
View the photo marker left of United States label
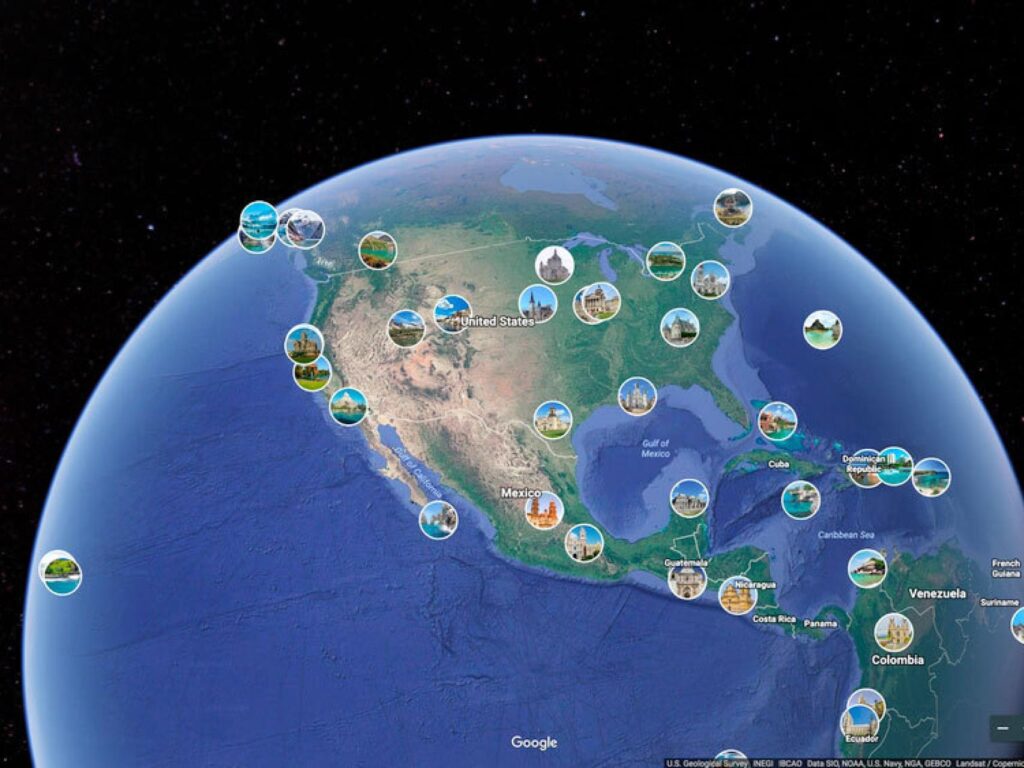click(452, 314)
